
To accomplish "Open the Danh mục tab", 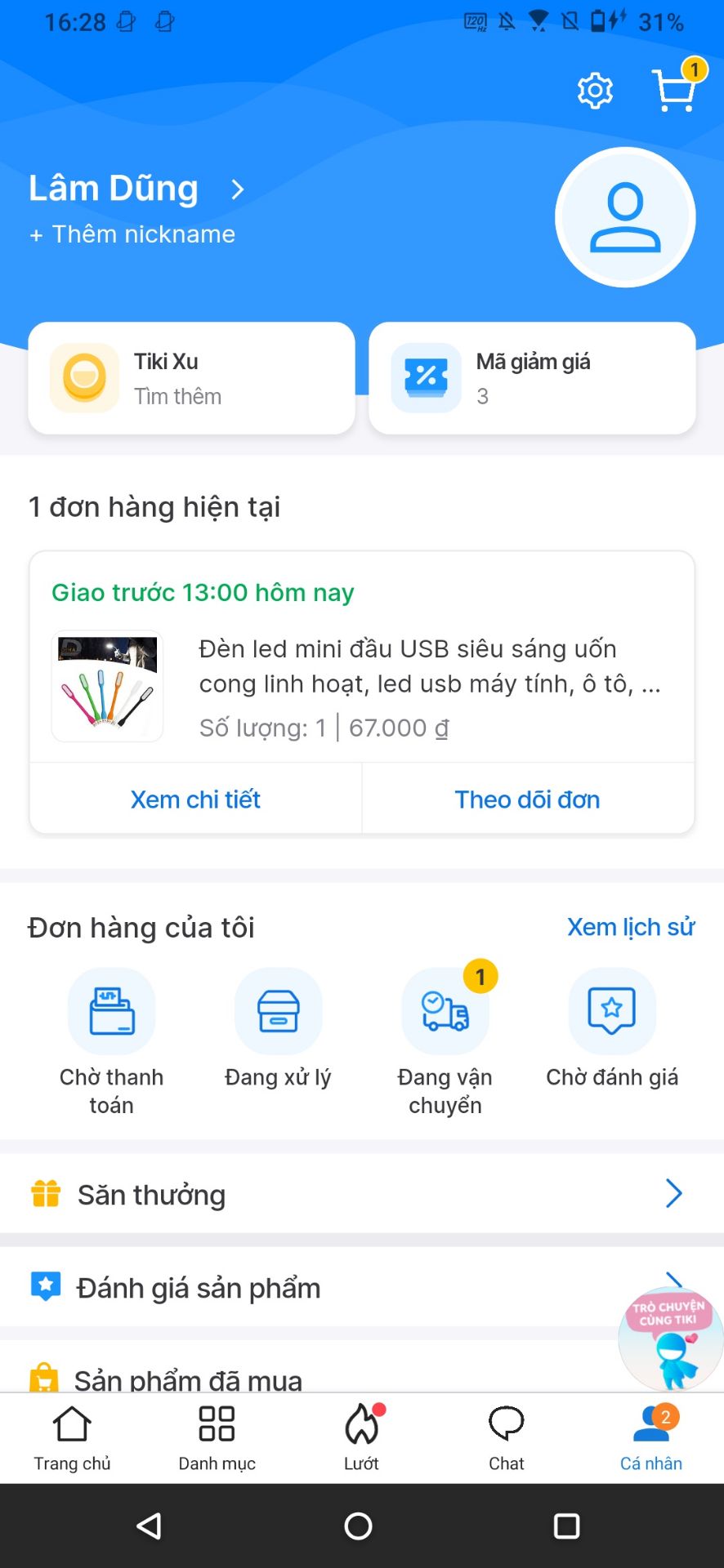I will (x=217, y=1436).
